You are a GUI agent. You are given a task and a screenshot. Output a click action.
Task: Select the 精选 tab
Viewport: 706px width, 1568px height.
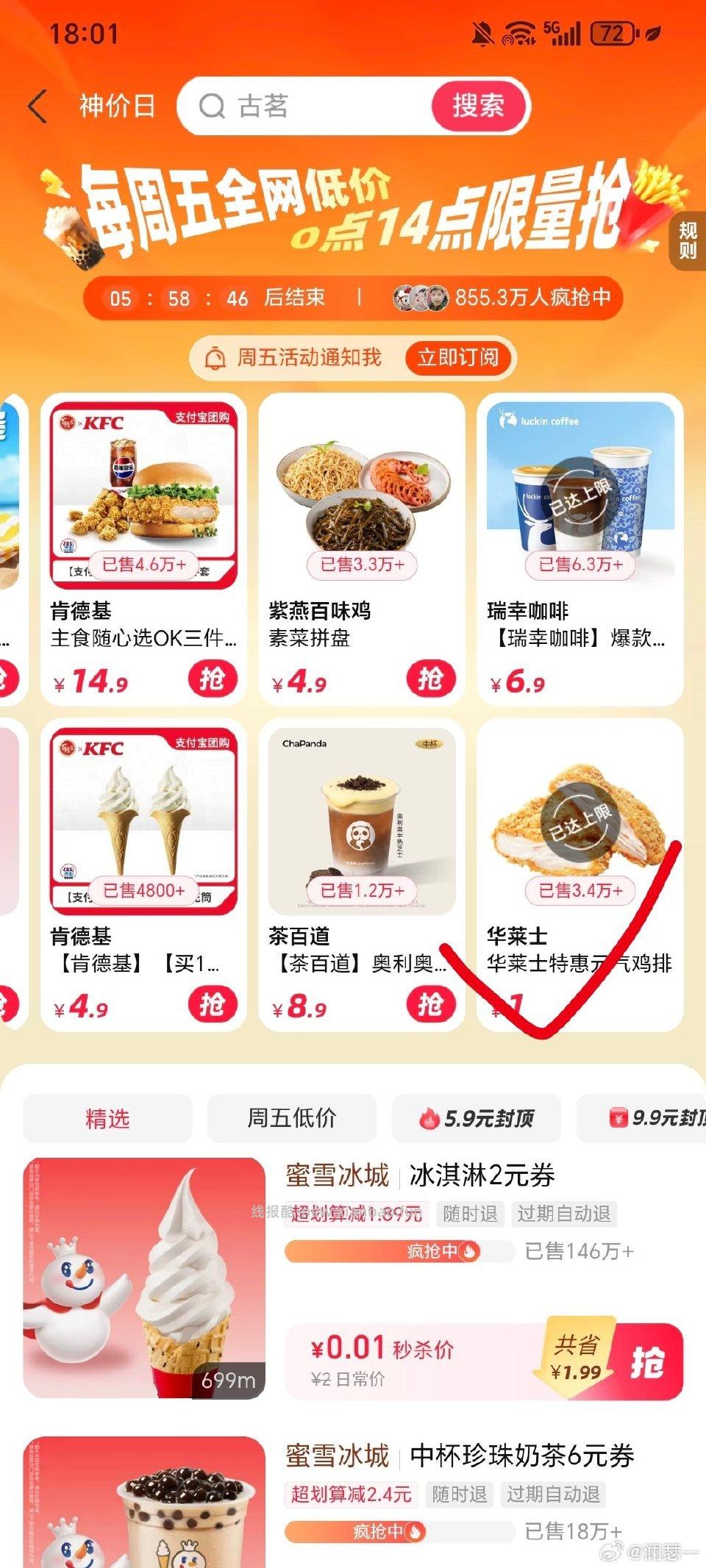coord(108,1117)
